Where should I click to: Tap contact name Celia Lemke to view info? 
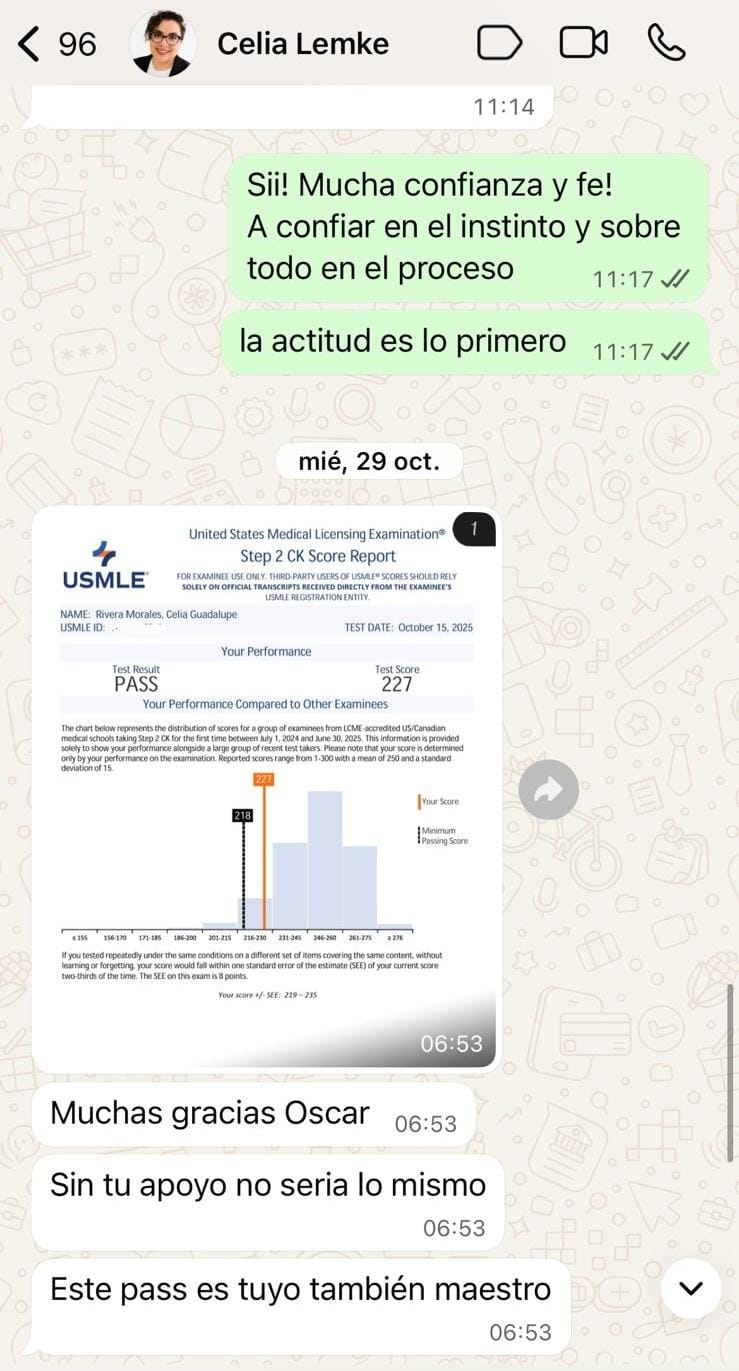(305, 42)
